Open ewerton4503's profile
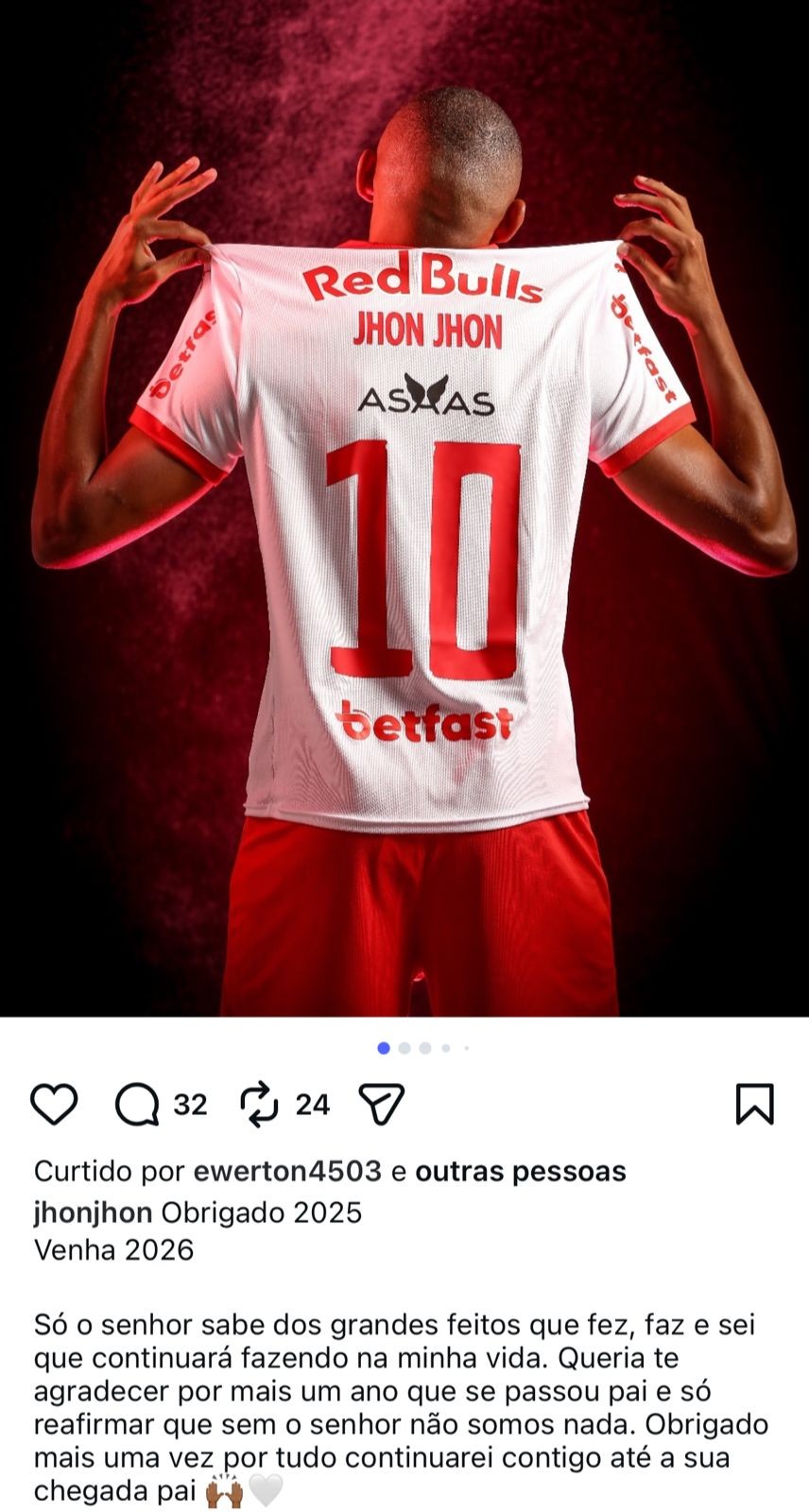The height and width of the screenshot is (1512, 809). coord(287,1172)
